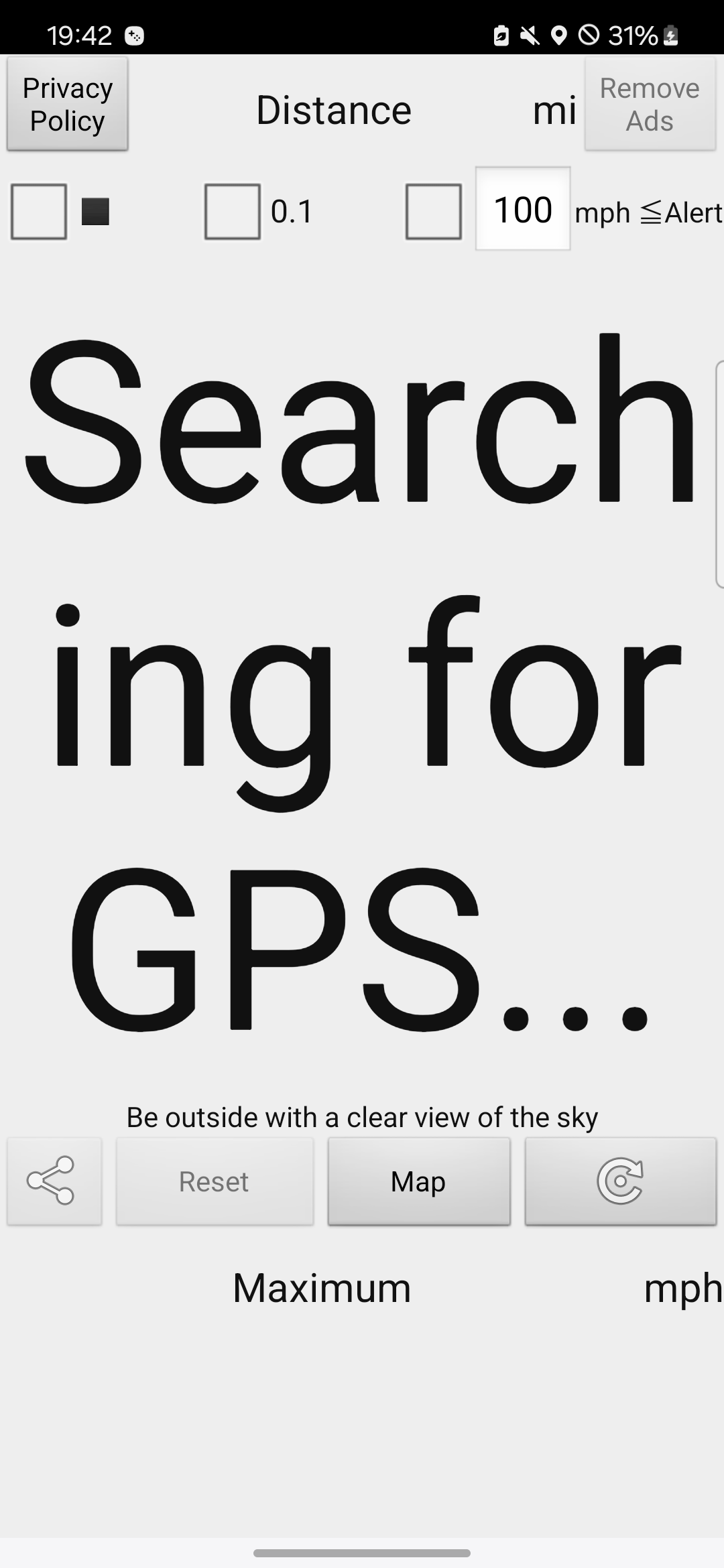Enable the 0.1 checkbox
The width and height of the screenshot is (724, 1568).
pyautogui.click(x=233, y=212)
